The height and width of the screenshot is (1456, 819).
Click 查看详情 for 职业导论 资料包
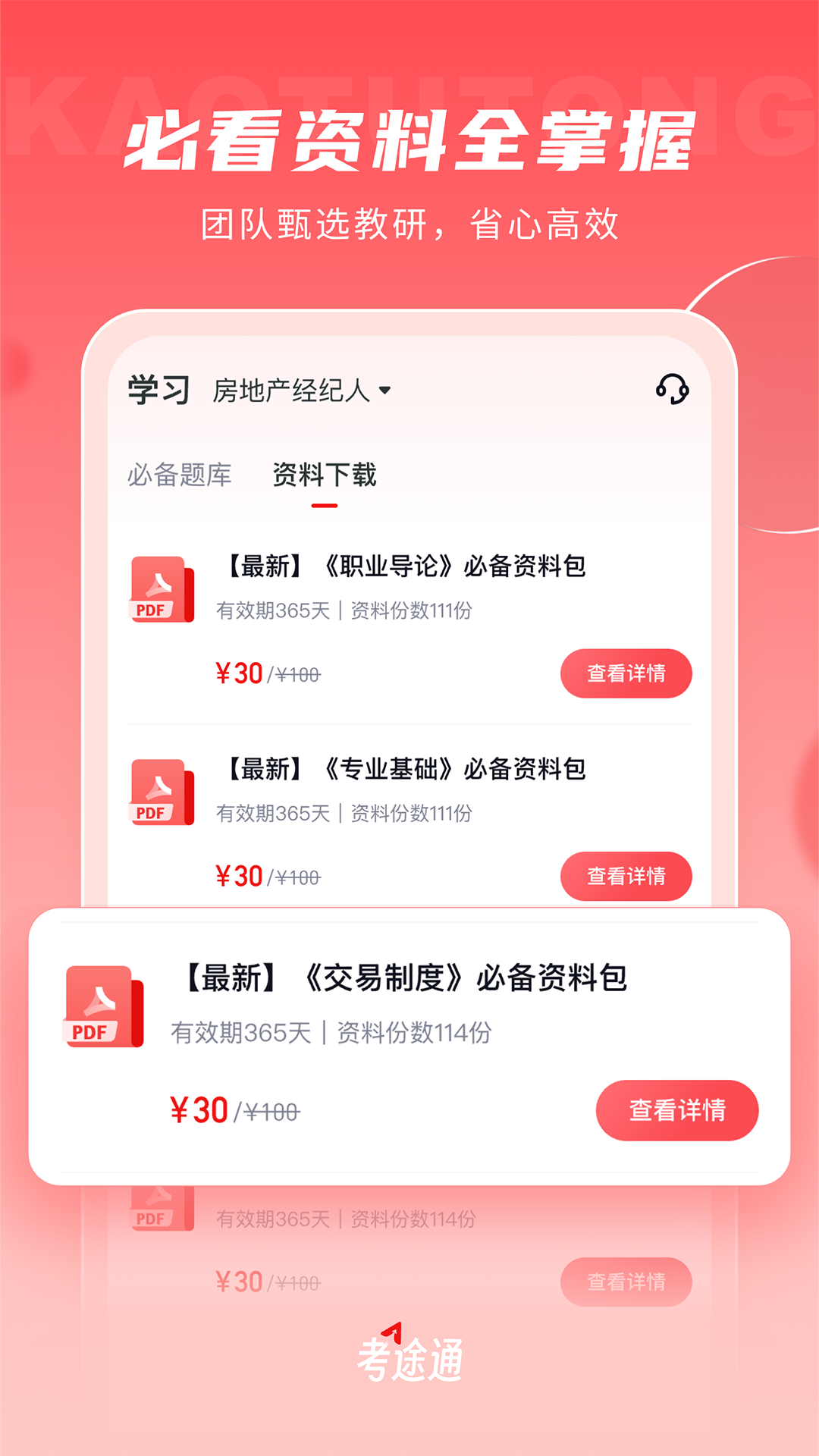tap(626, 673)
